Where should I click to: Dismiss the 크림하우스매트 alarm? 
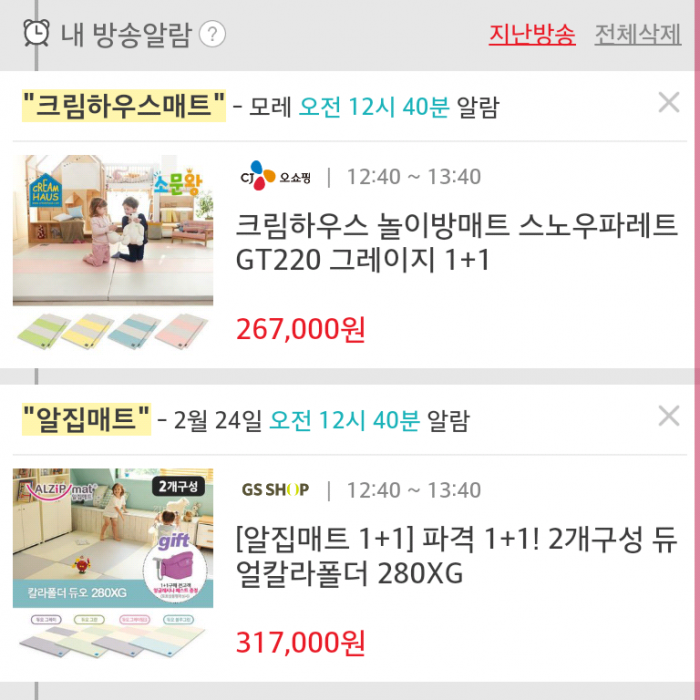(x=668, y=102)
